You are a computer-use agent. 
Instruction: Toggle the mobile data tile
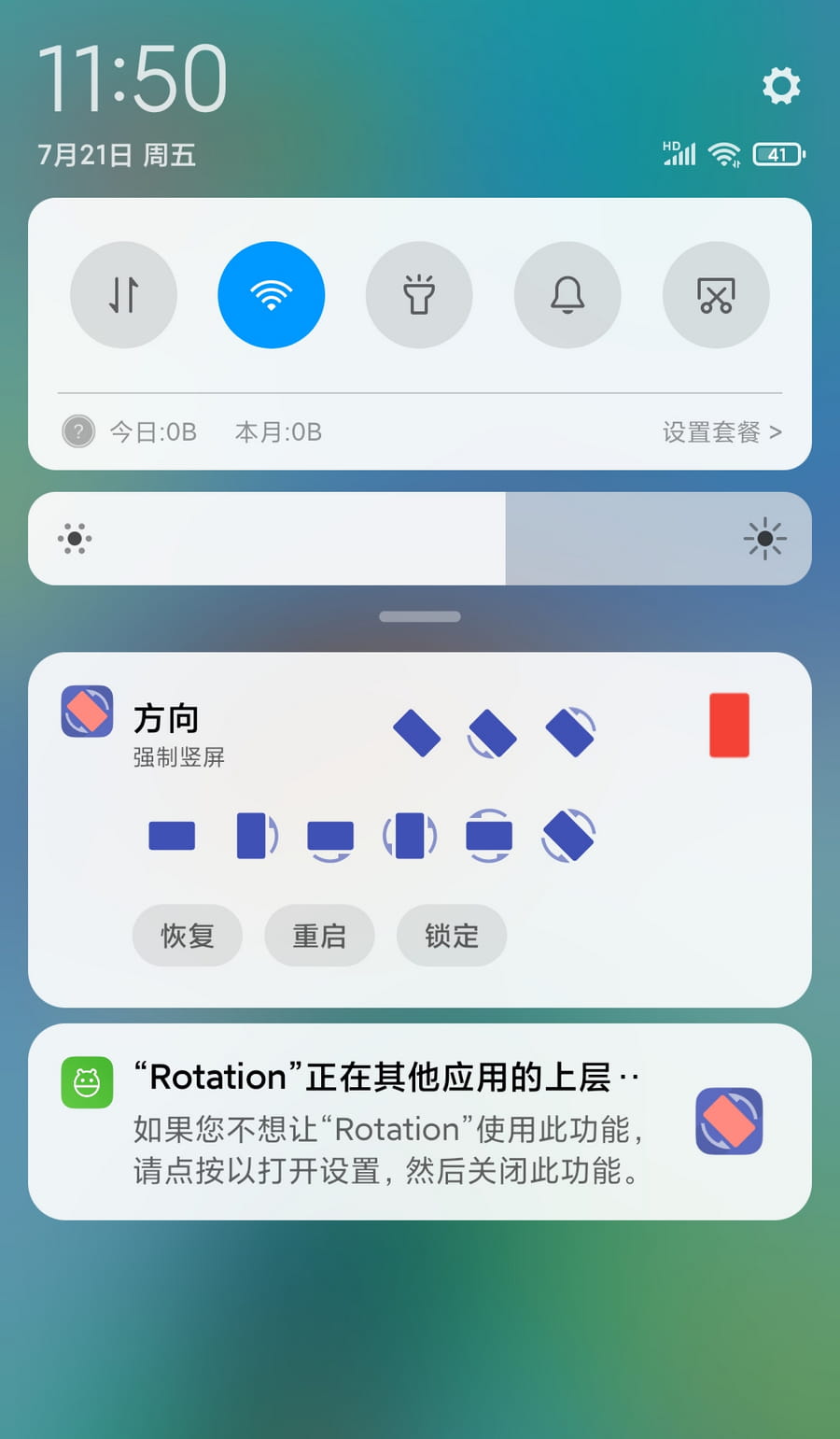pyautogui.click(x=123, y=294)
